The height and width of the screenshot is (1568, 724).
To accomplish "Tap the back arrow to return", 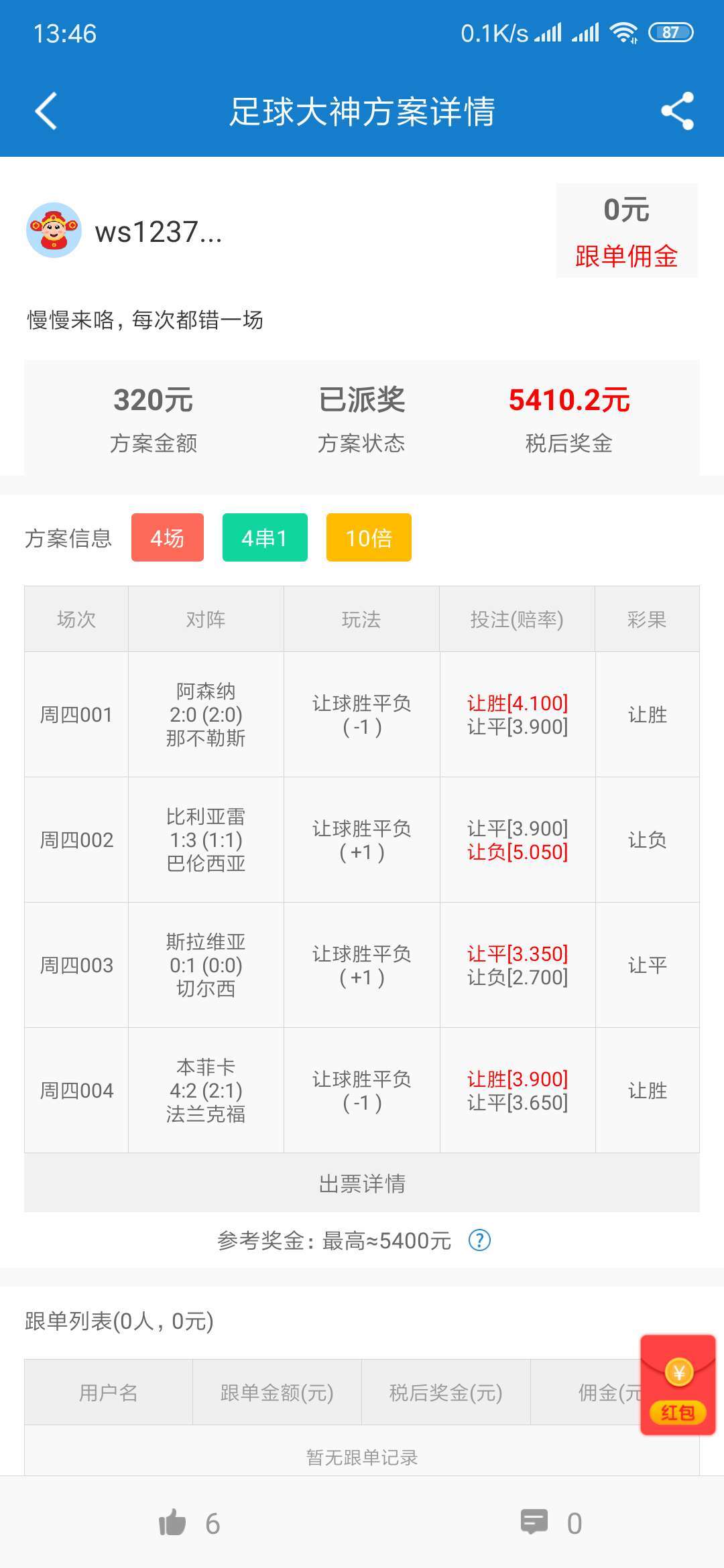I will (x=45, y=111).
